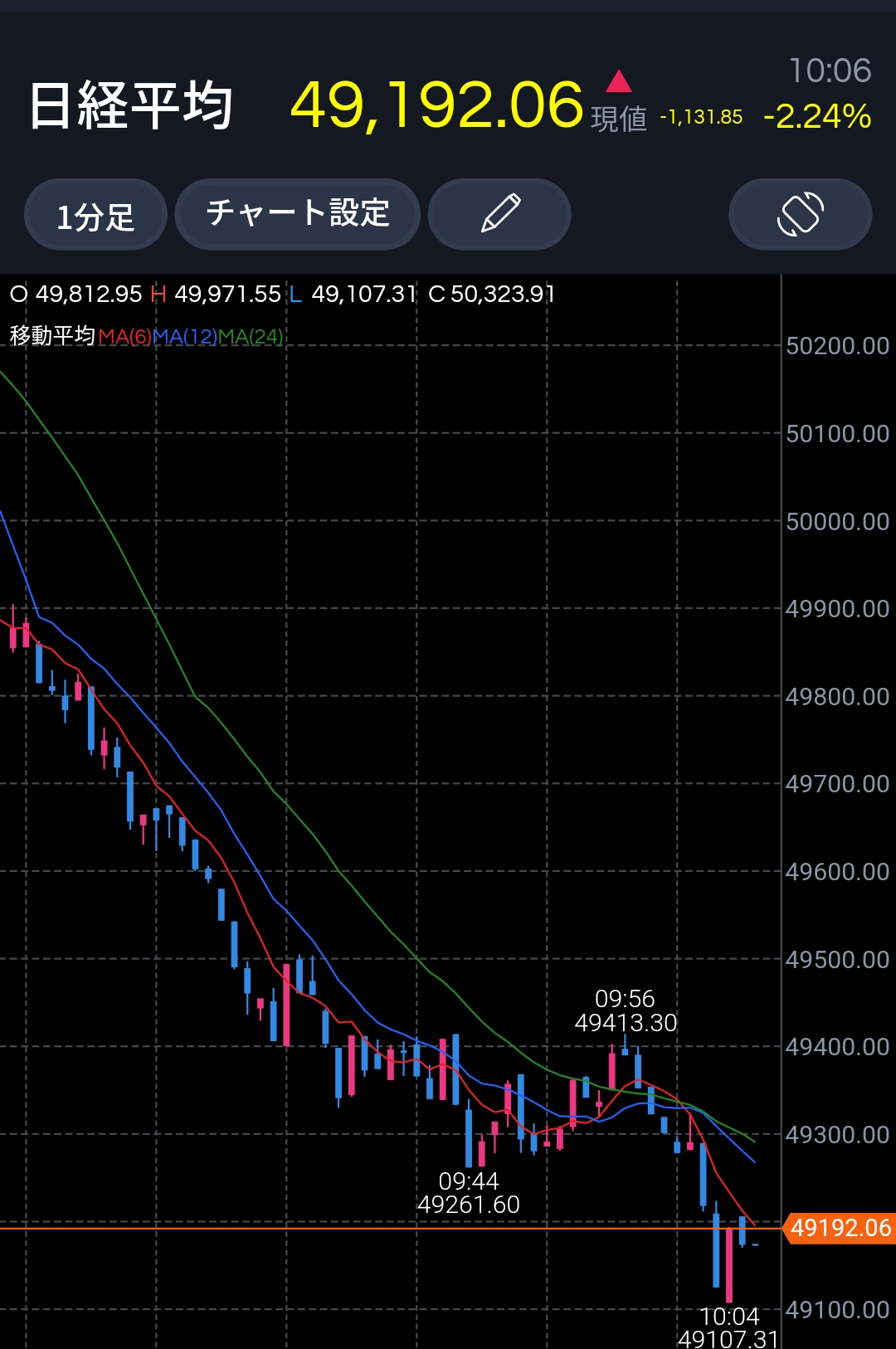The width and height of the screenshot is (896, 1349).
Task: Open チャート設定 chart settings
Action: tap(298, 214)
